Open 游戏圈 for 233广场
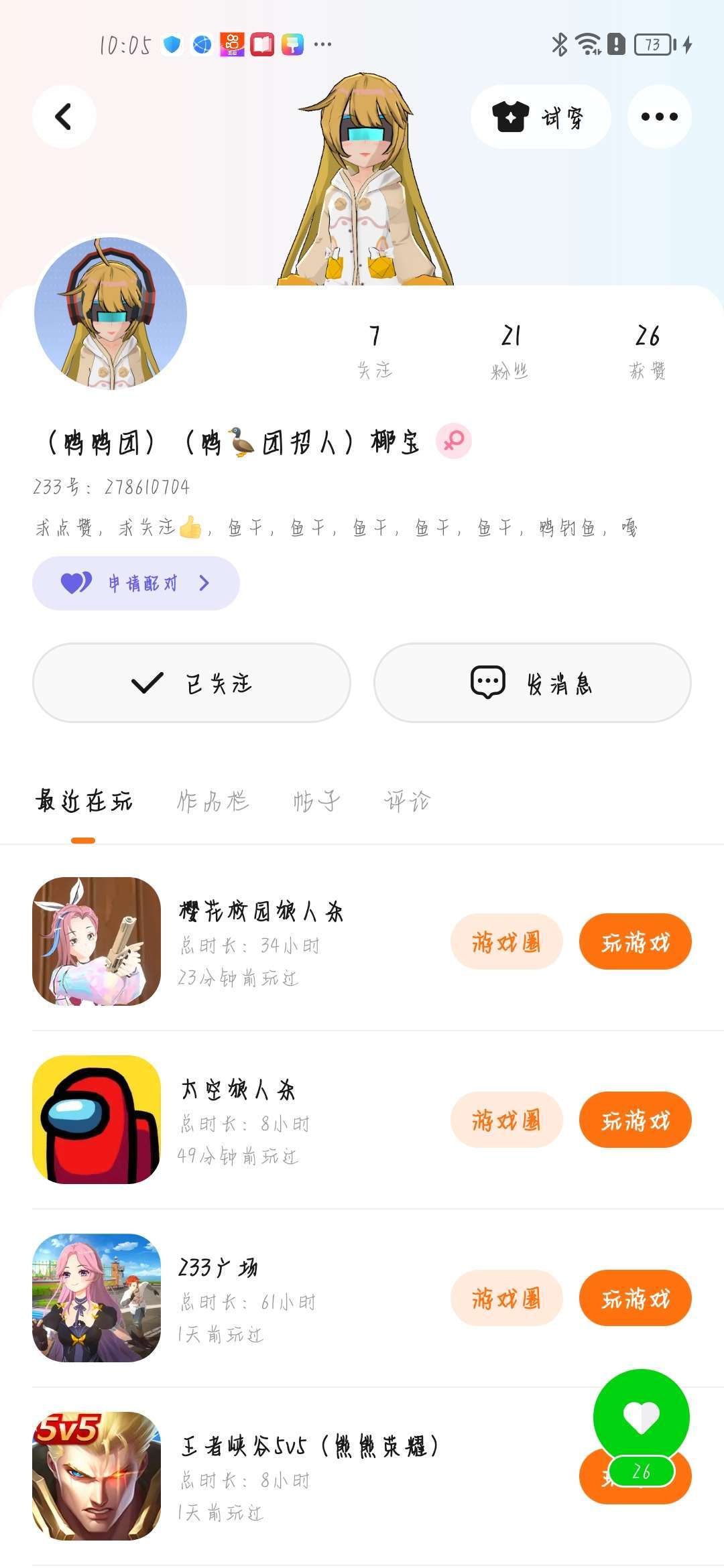The height and width of the screenshot is (1568, 724). pos(506,1298)
